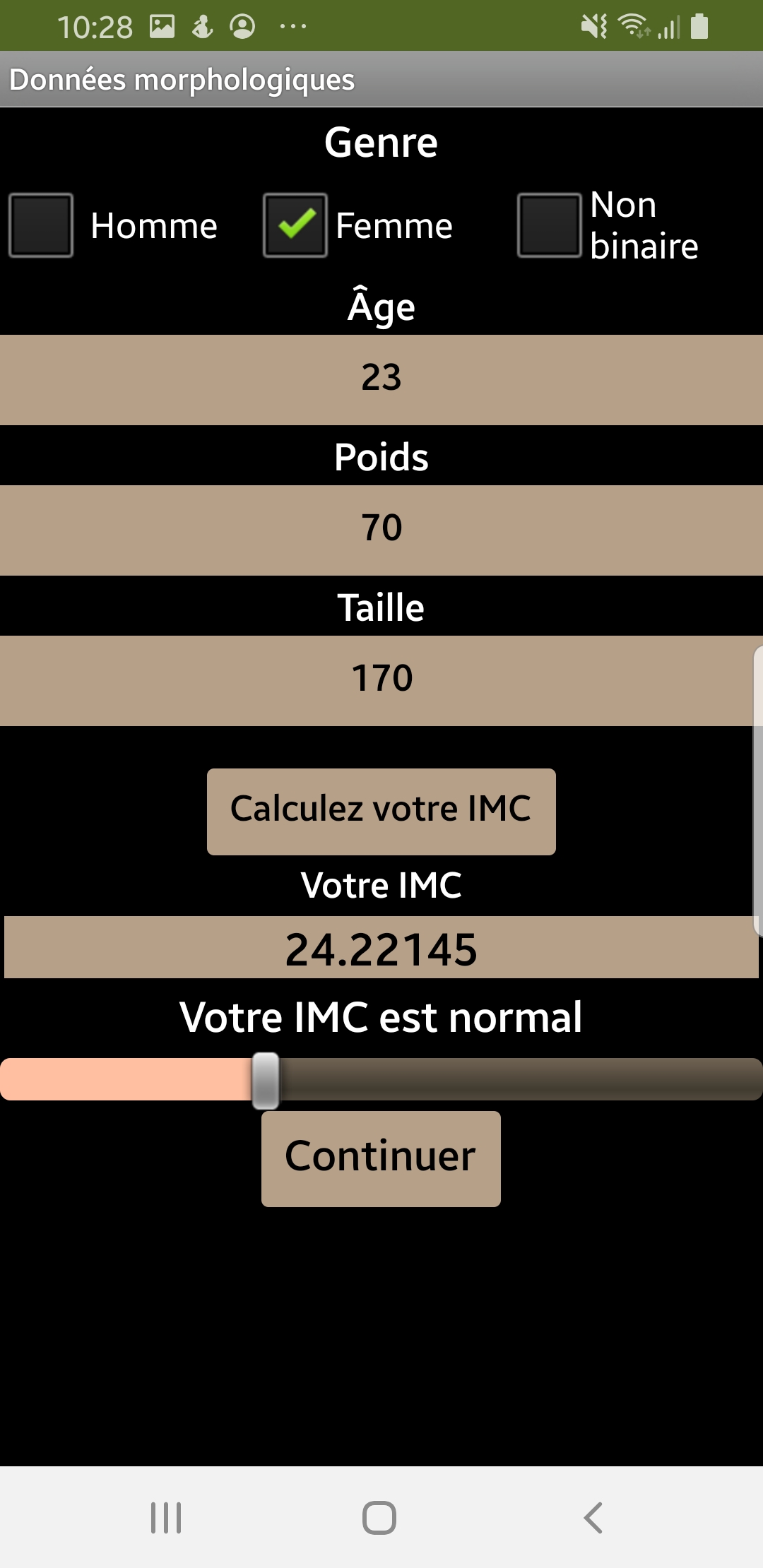Go back with the system back button
Image resolution: width=763 pixels, height=1568 pixels.
(x=593, y=1517)
